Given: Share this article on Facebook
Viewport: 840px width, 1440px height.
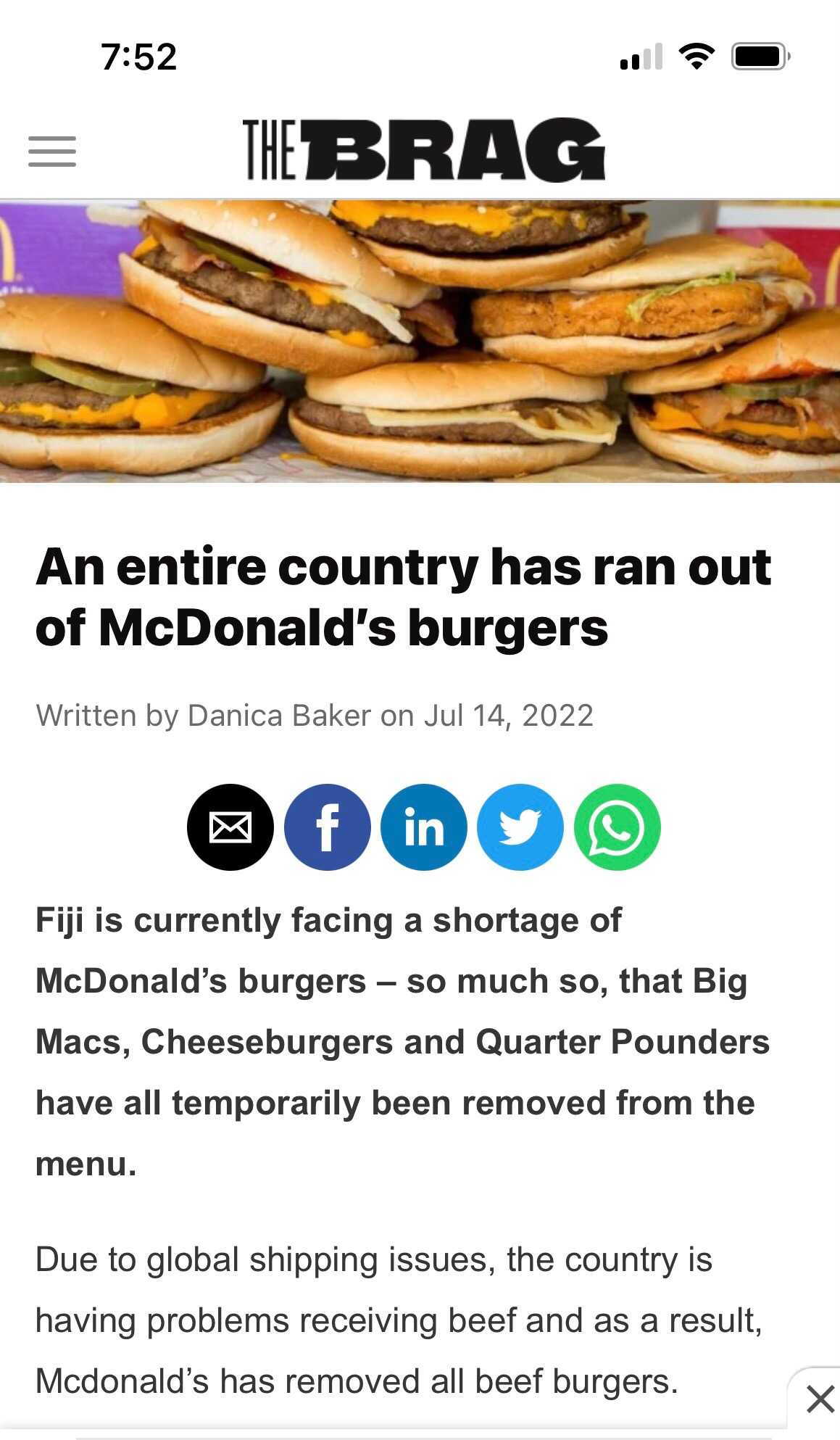Looking at the screenshot, I should pyautogui.click(x=328, y=827).
